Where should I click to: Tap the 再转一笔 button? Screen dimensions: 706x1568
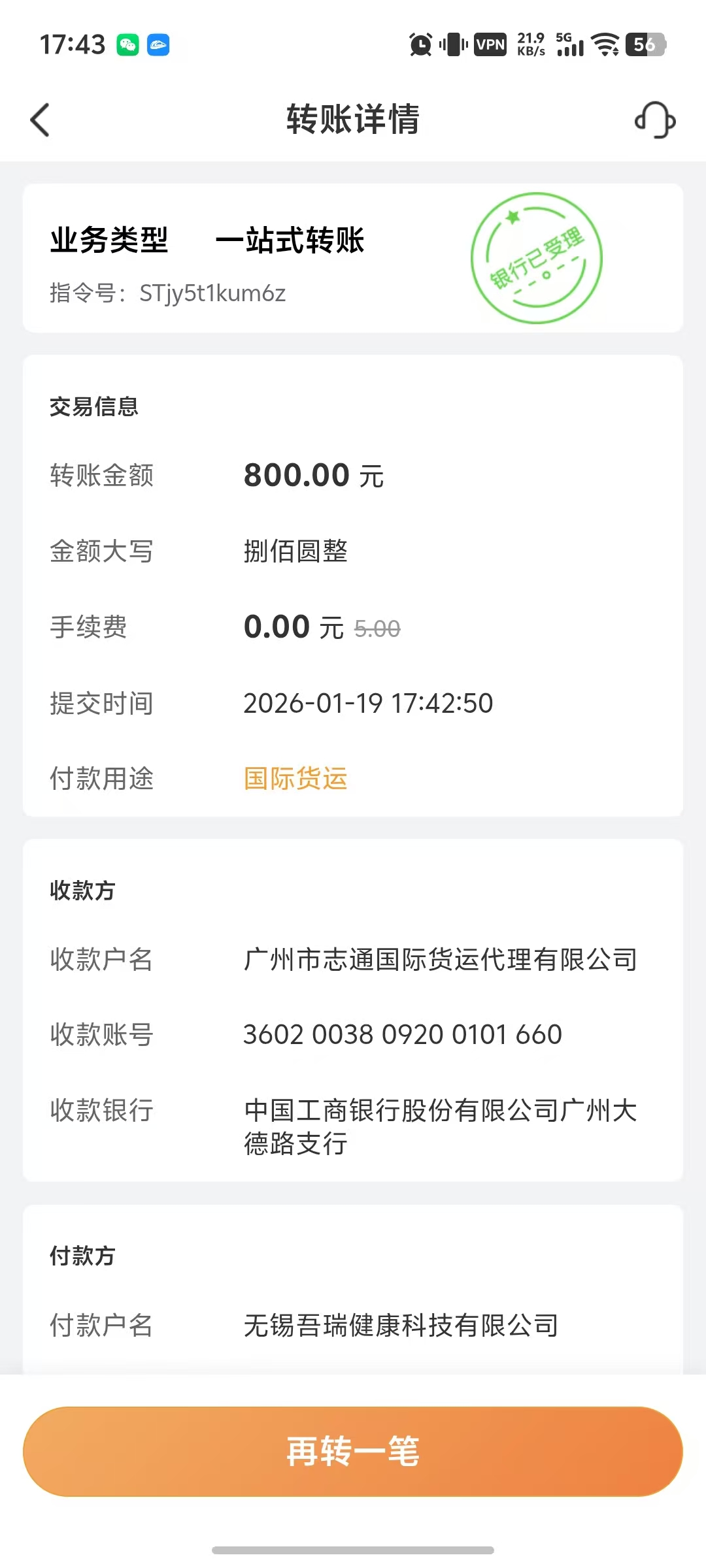pyautogui.click(x=353, y=1451)
